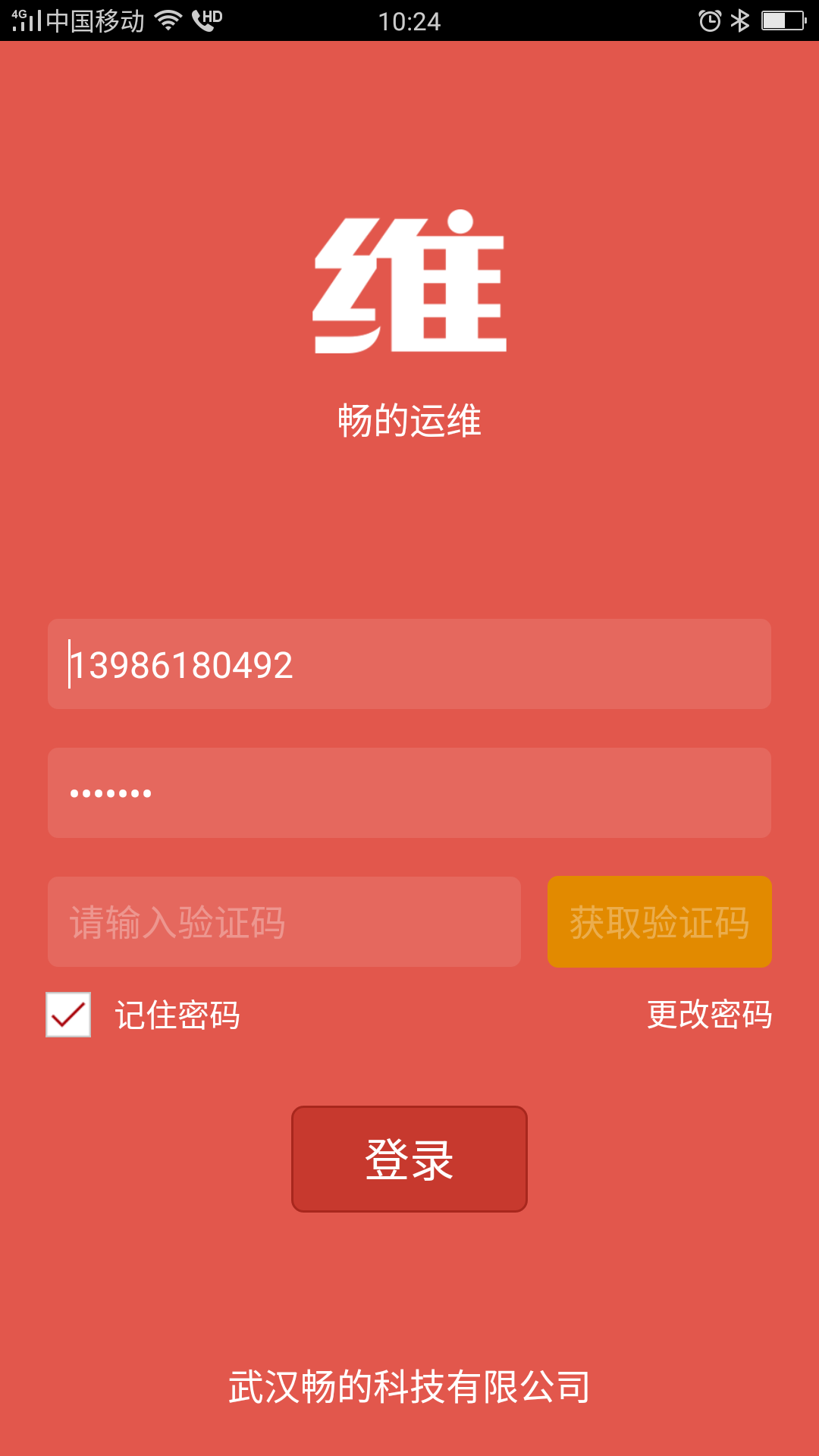Click the battery icon in status bar
The height and width of the screenshot is (1456, 819).
coord(783,20)
